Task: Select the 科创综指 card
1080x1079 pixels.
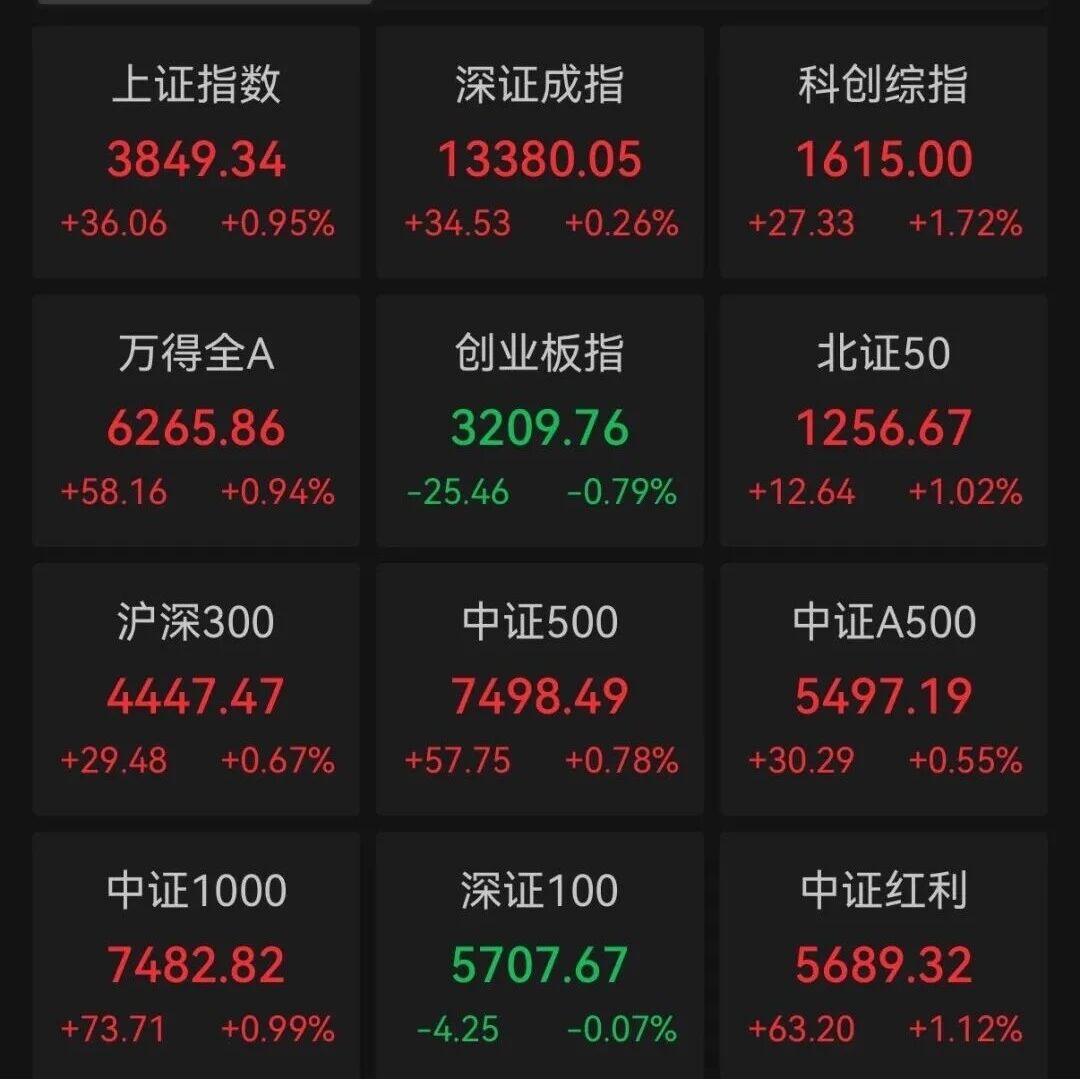Action: point(884,153)
